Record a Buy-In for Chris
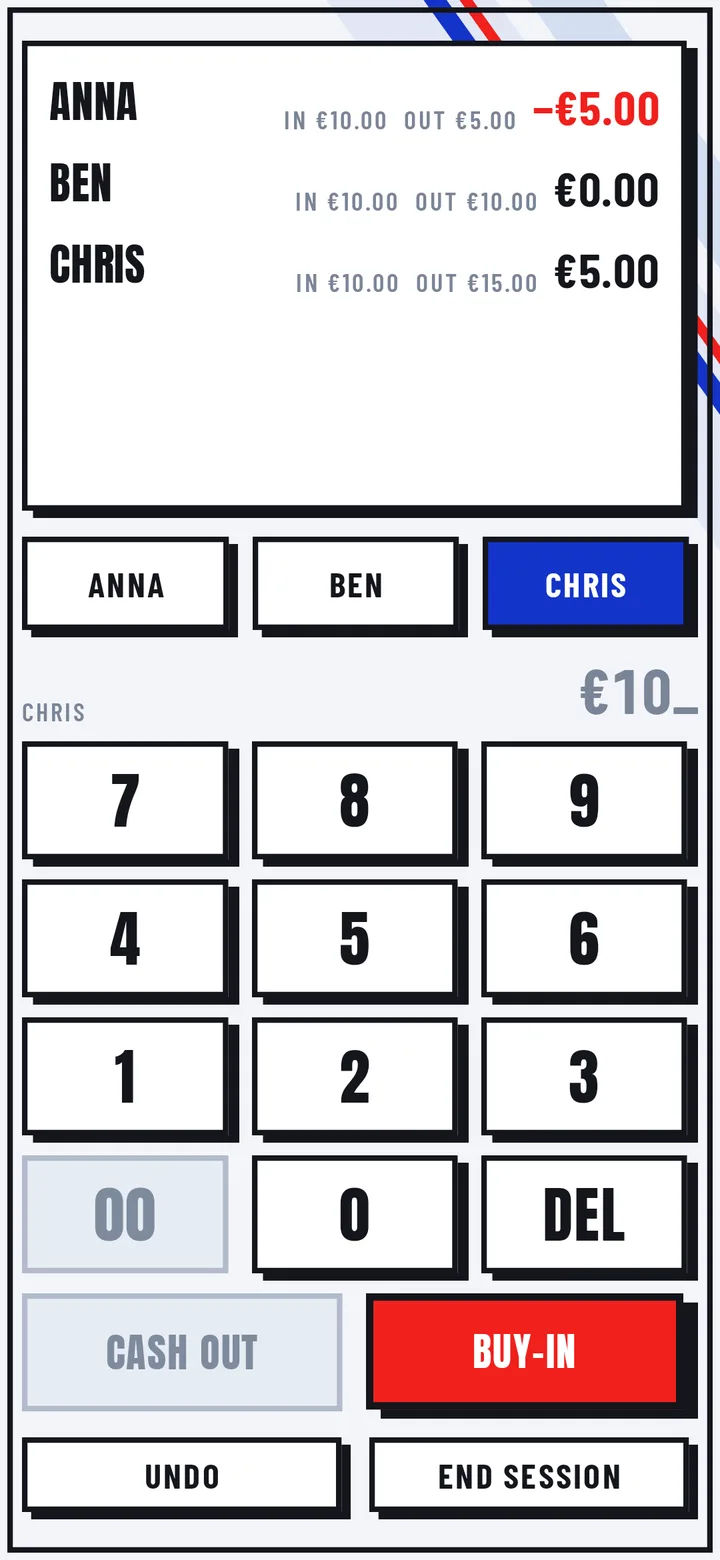This screenshot has height=1560, width=720. [525, 1352]
